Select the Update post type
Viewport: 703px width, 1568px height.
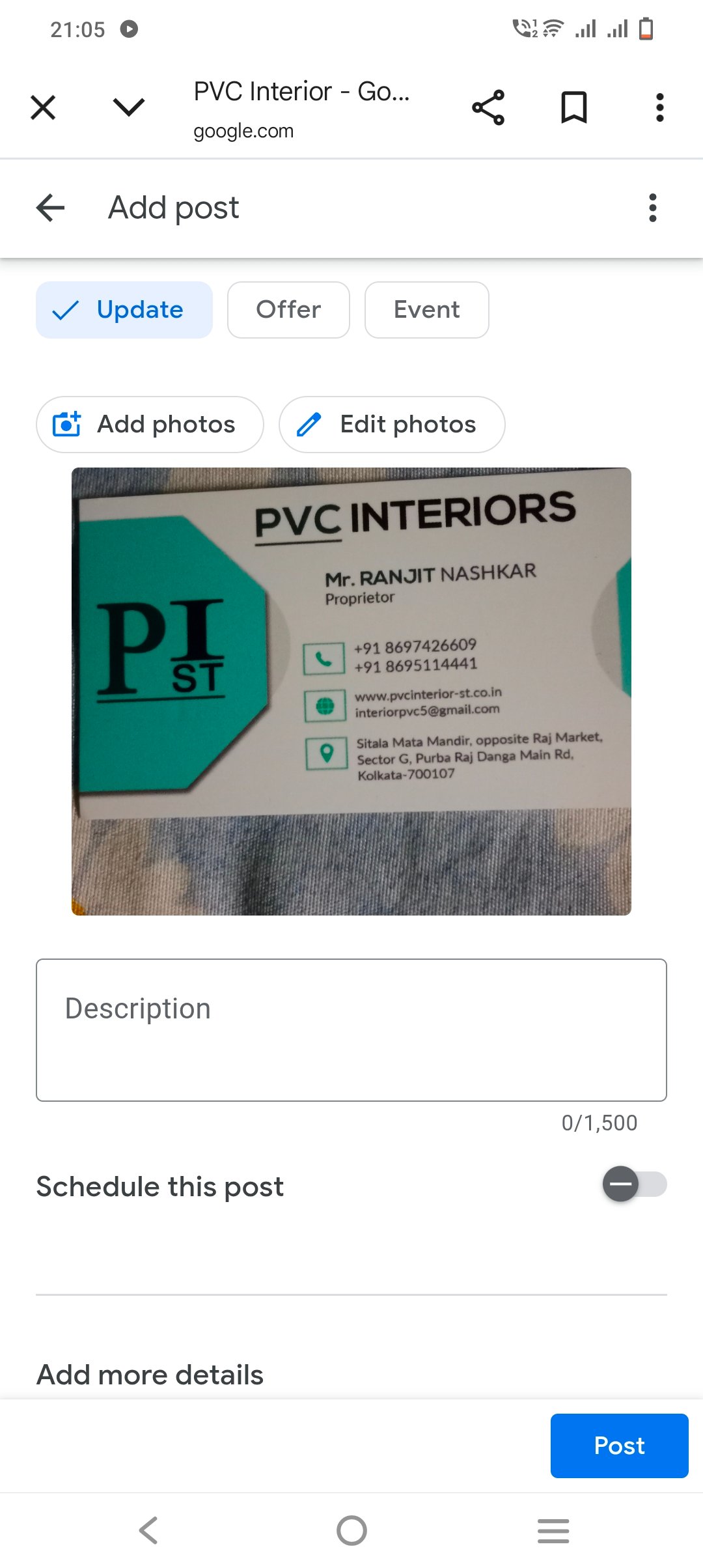(124, 310)
